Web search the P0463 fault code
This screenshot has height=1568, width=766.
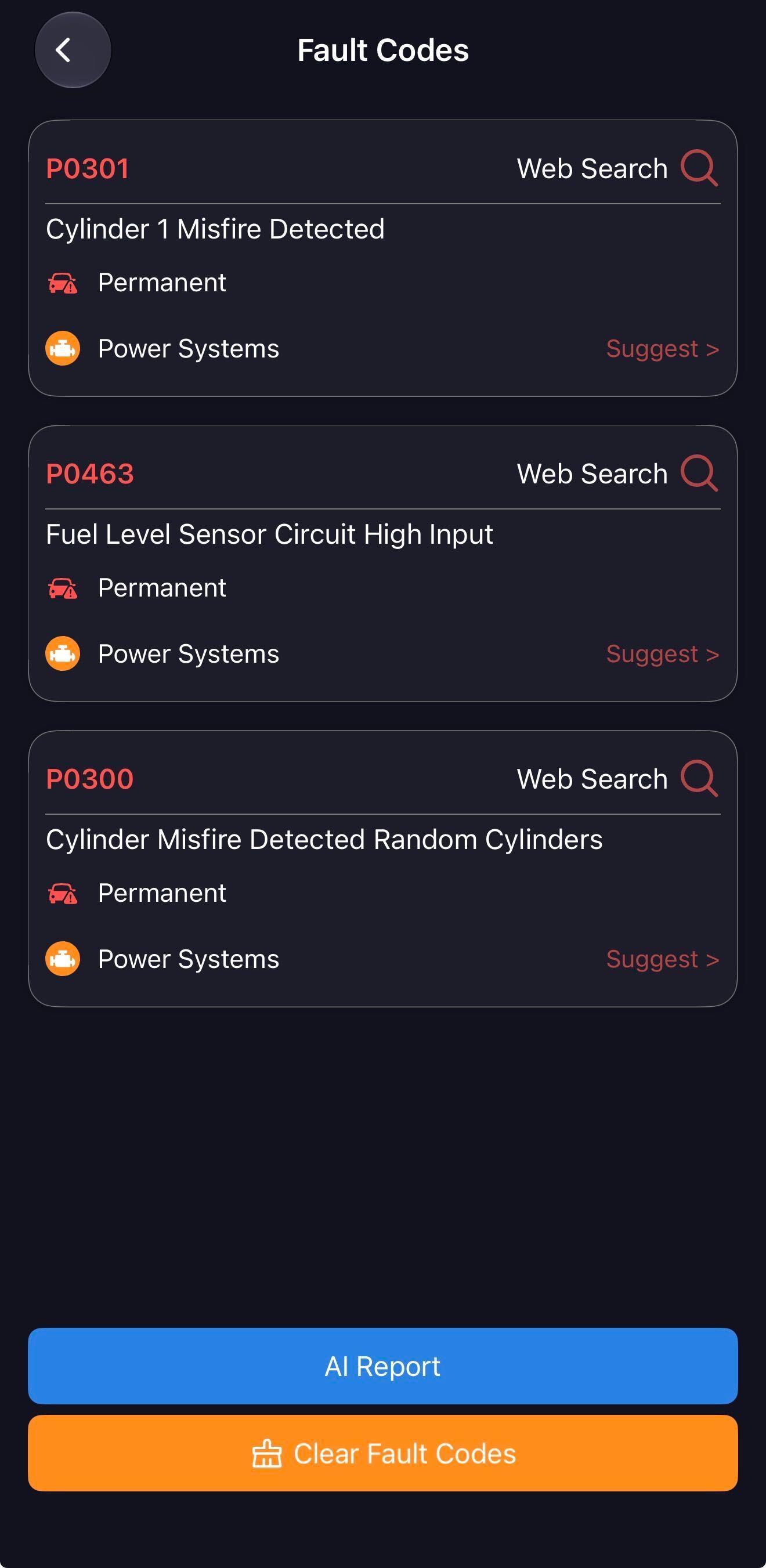(617, 473)
